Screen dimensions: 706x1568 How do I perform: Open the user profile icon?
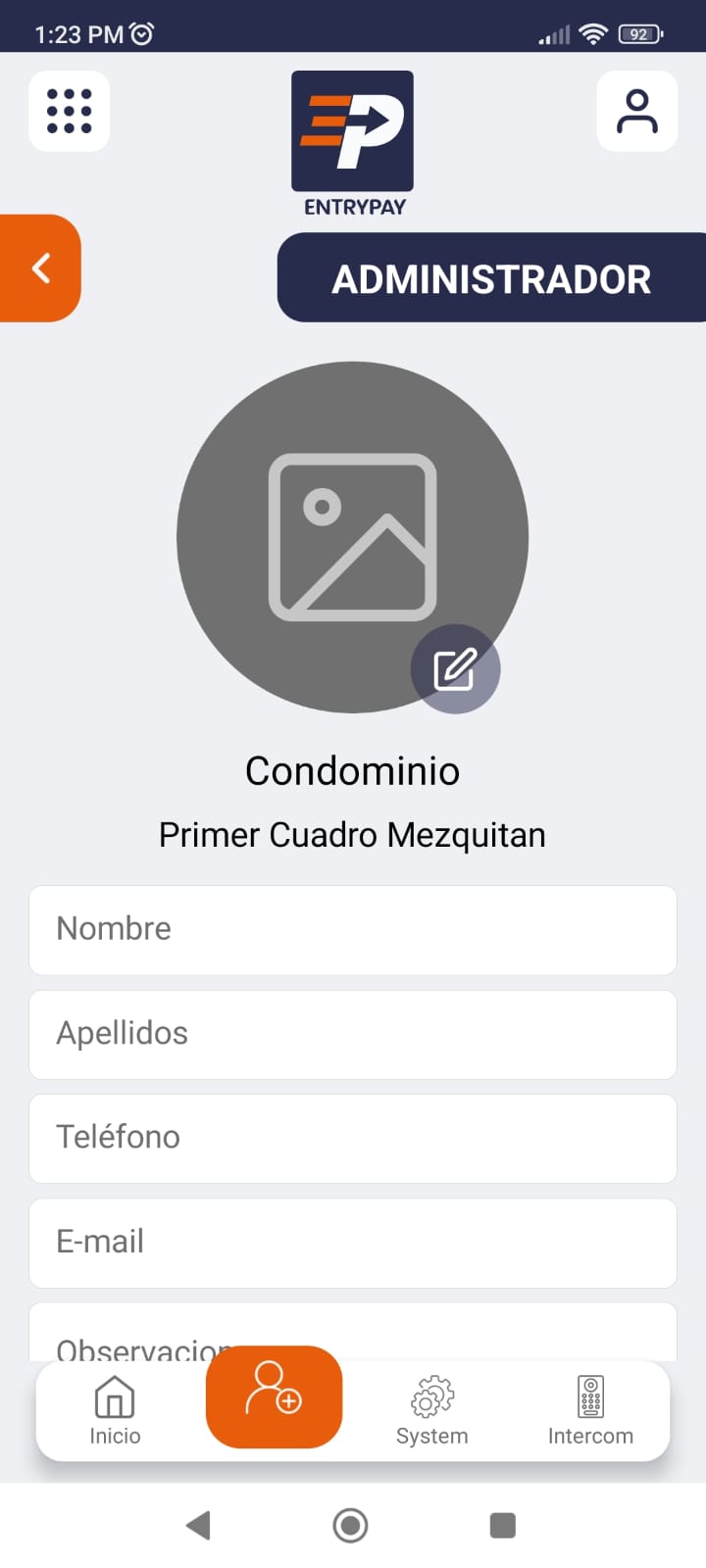pos(636,111)
